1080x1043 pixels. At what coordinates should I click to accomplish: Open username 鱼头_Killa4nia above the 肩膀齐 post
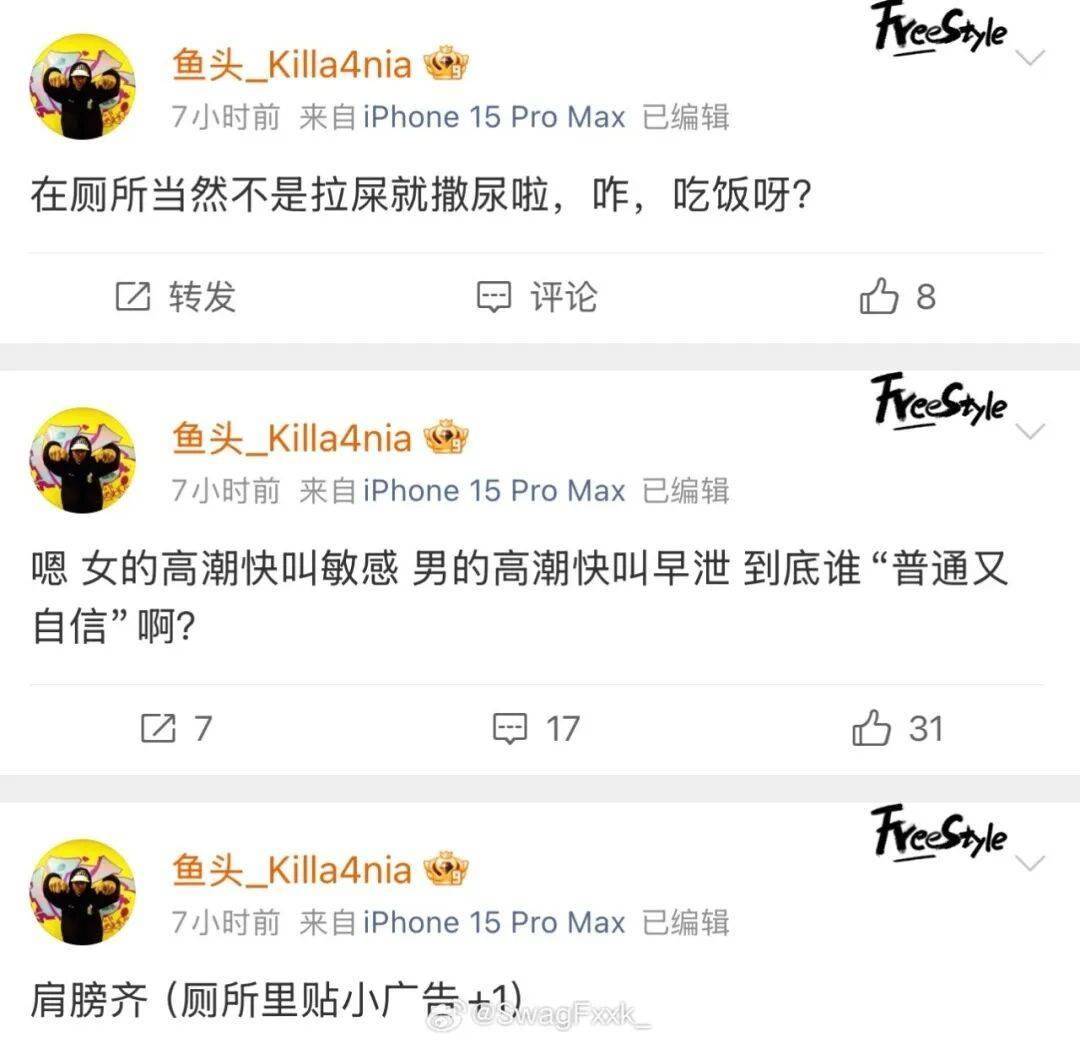pos(291,871)
